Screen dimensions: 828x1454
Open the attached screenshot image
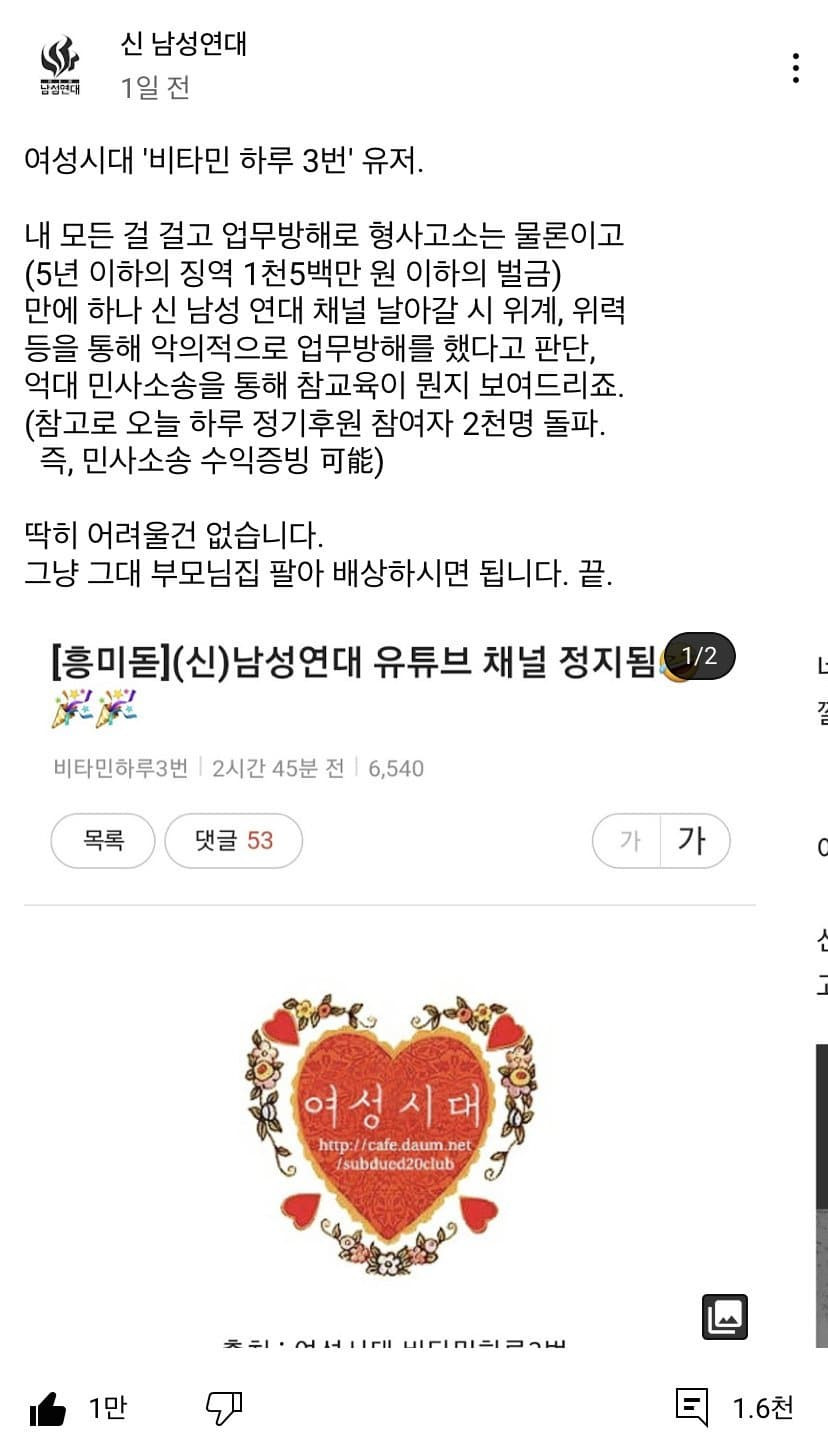click(390, 1000)
